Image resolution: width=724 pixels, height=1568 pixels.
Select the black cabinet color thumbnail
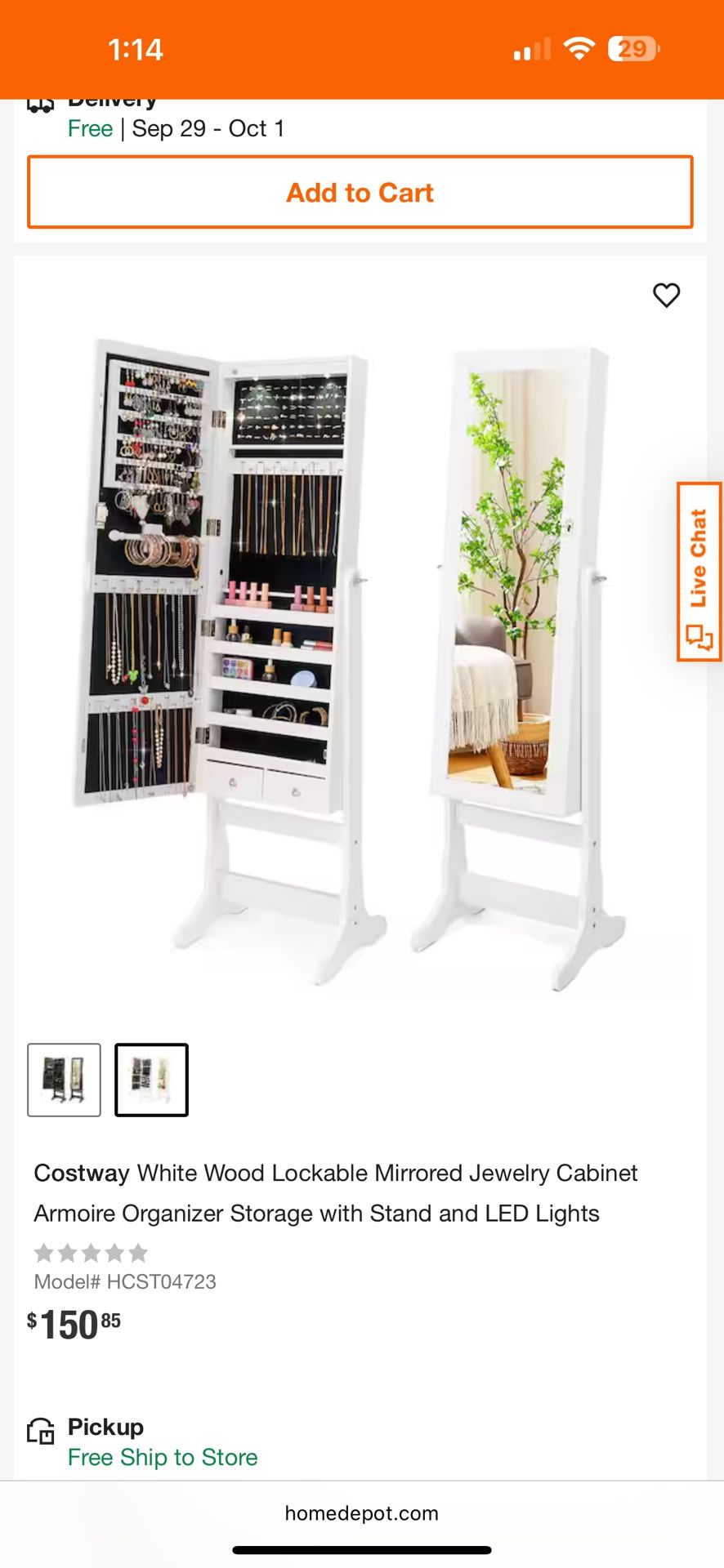64,1080
